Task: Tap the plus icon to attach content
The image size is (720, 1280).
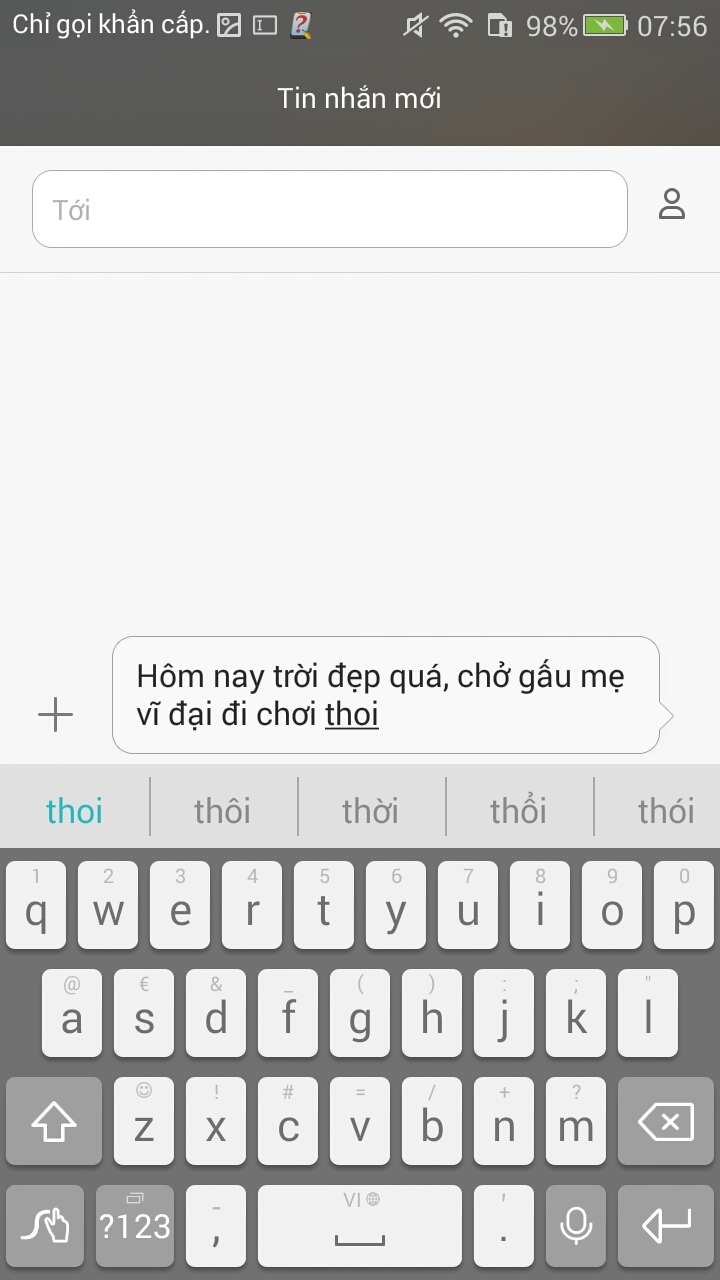Action: tap(55, 713)
